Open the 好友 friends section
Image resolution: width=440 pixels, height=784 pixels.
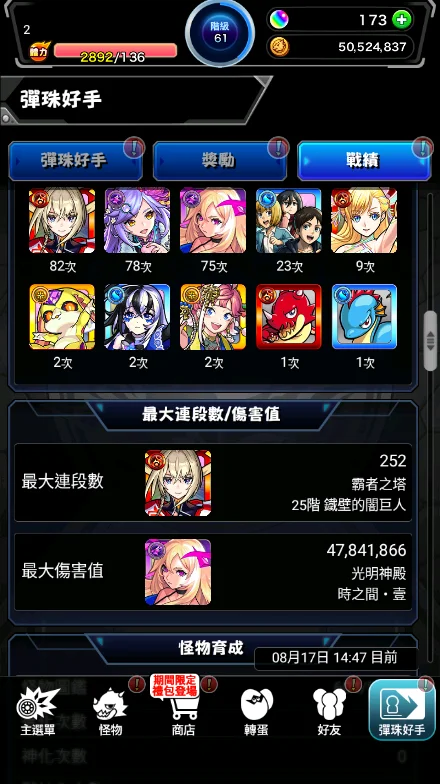click(329, 711)
